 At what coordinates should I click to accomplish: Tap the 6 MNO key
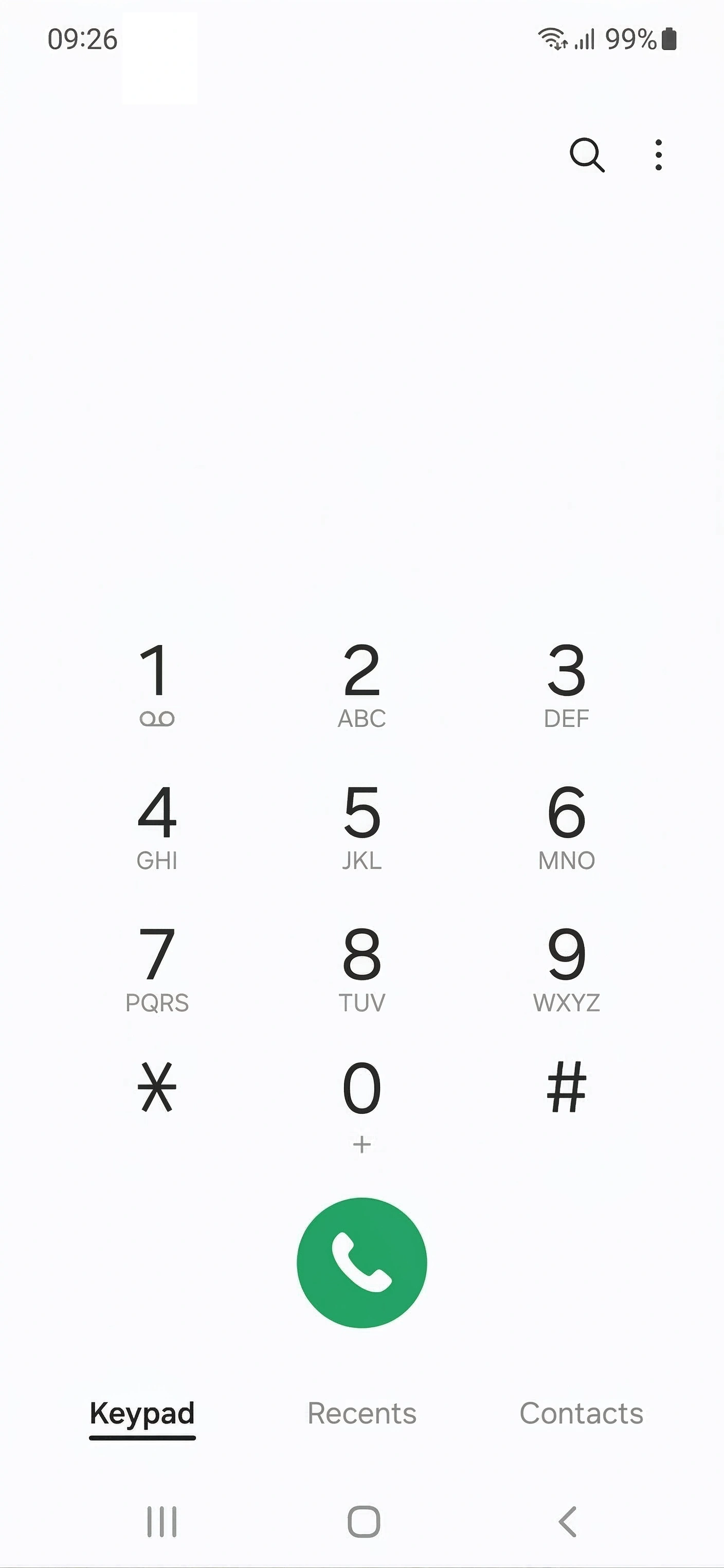pos(567,827)
